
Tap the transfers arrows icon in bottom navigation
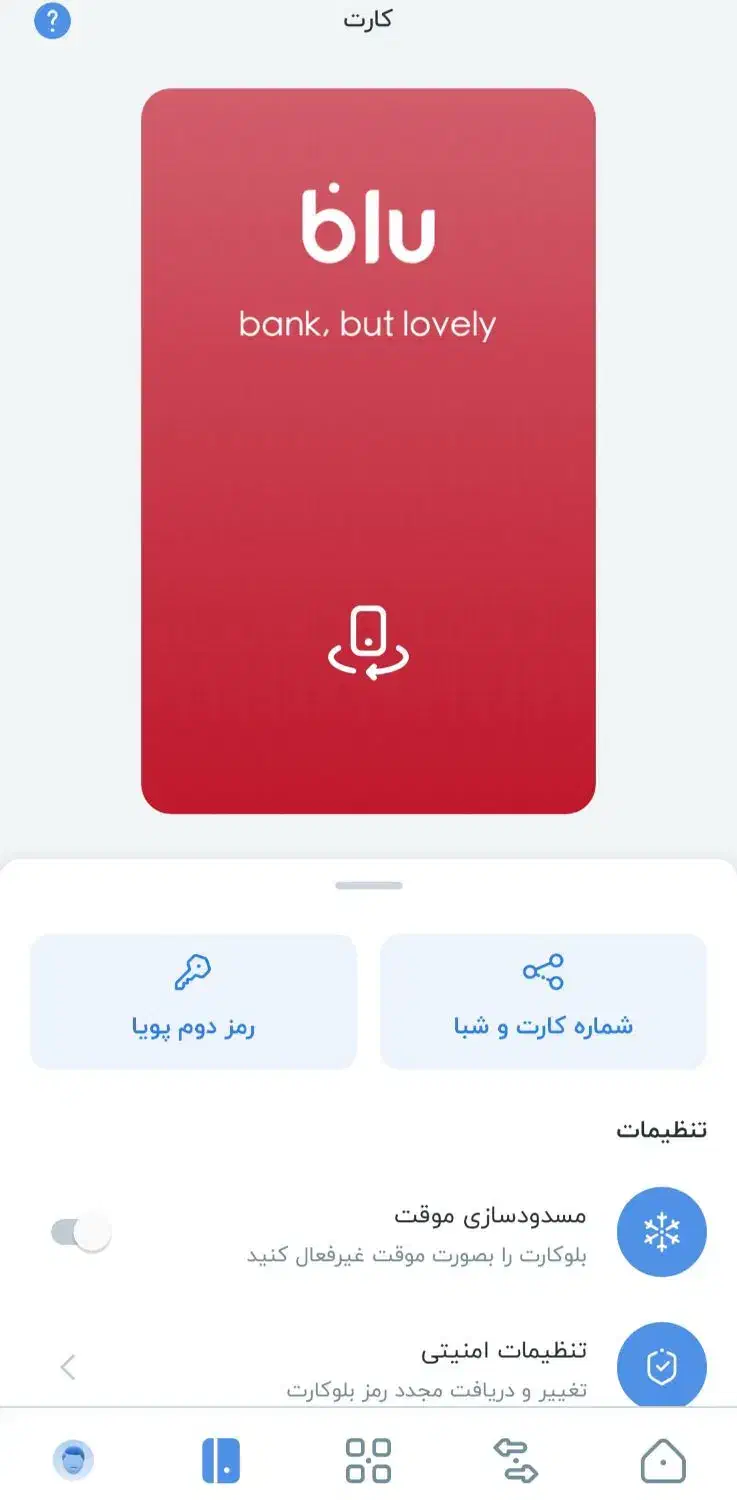coord(516,1462)
